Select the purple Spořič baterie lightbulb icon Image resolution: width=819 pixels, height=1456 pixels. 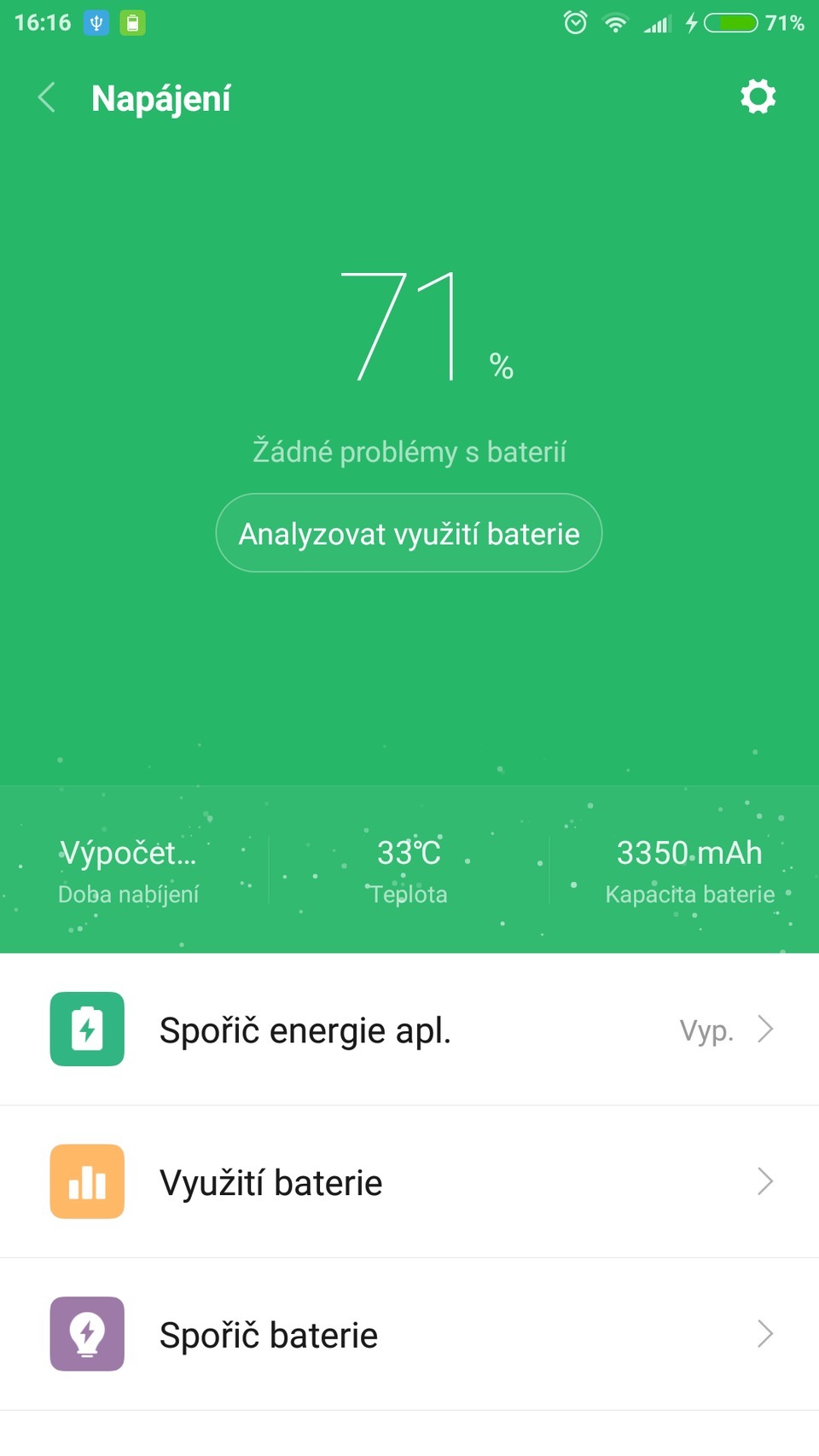coord(86,1334)
